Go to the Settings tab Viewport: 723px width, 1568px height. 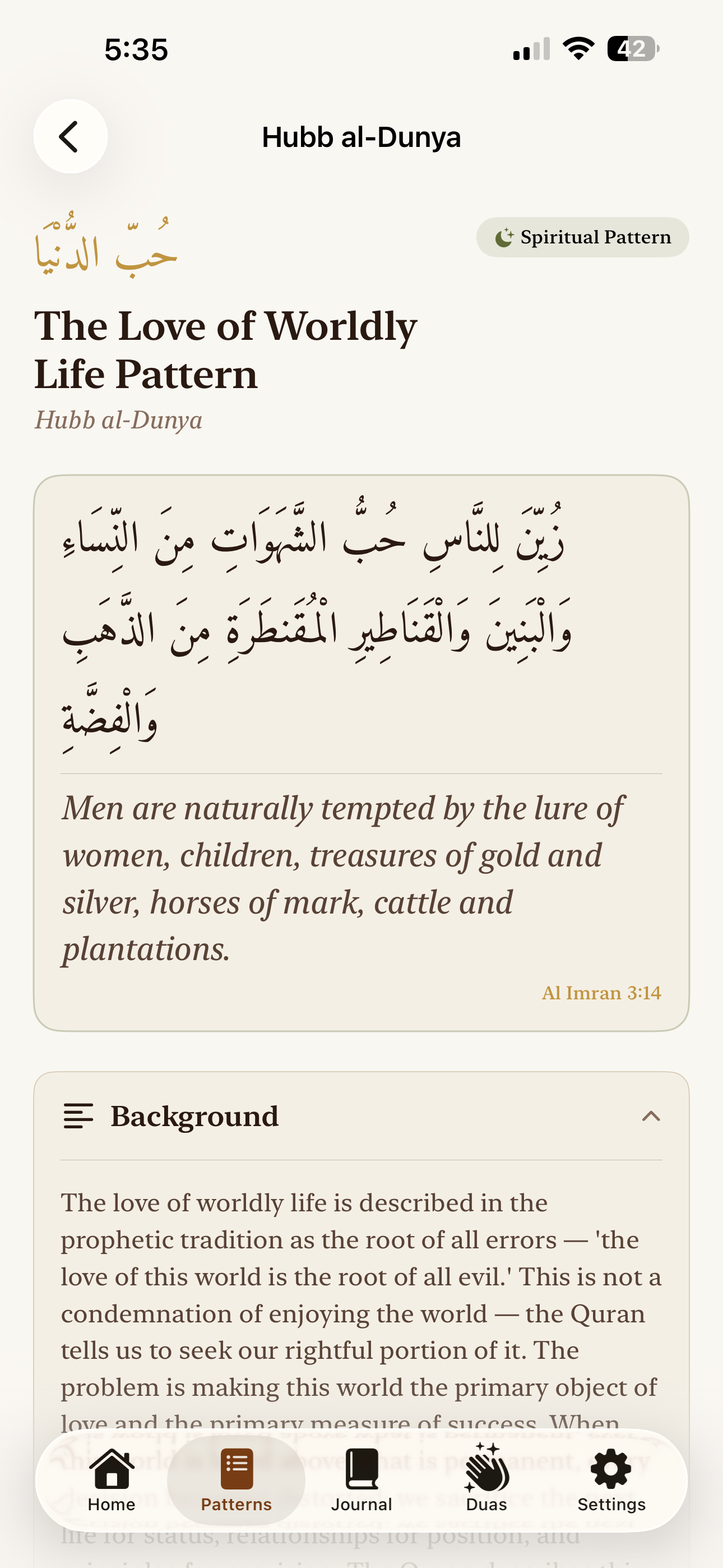click(x=611, y=1481)
